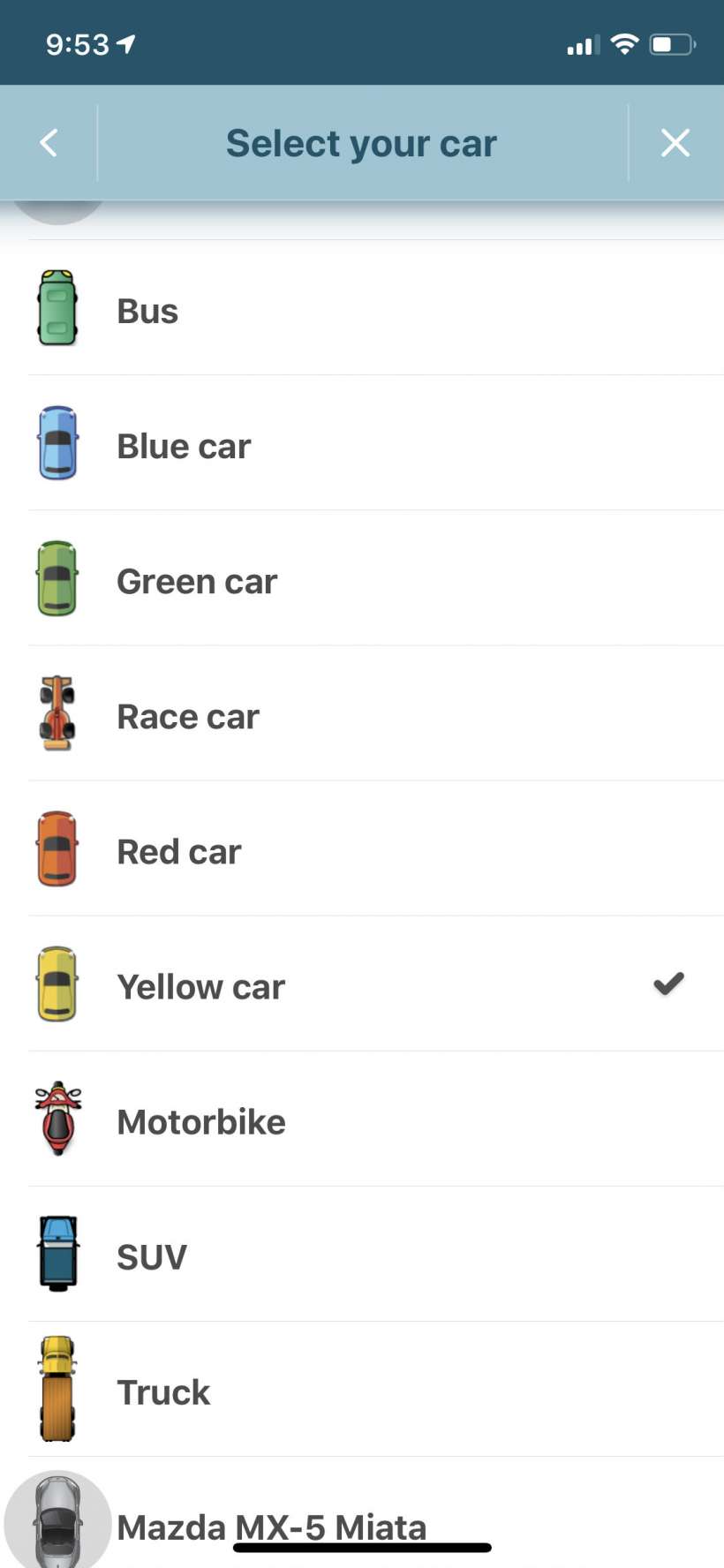Go back from Select your car
This screenshot has width=724, height=1568.
pyautogui.click(x=49, y=143)
